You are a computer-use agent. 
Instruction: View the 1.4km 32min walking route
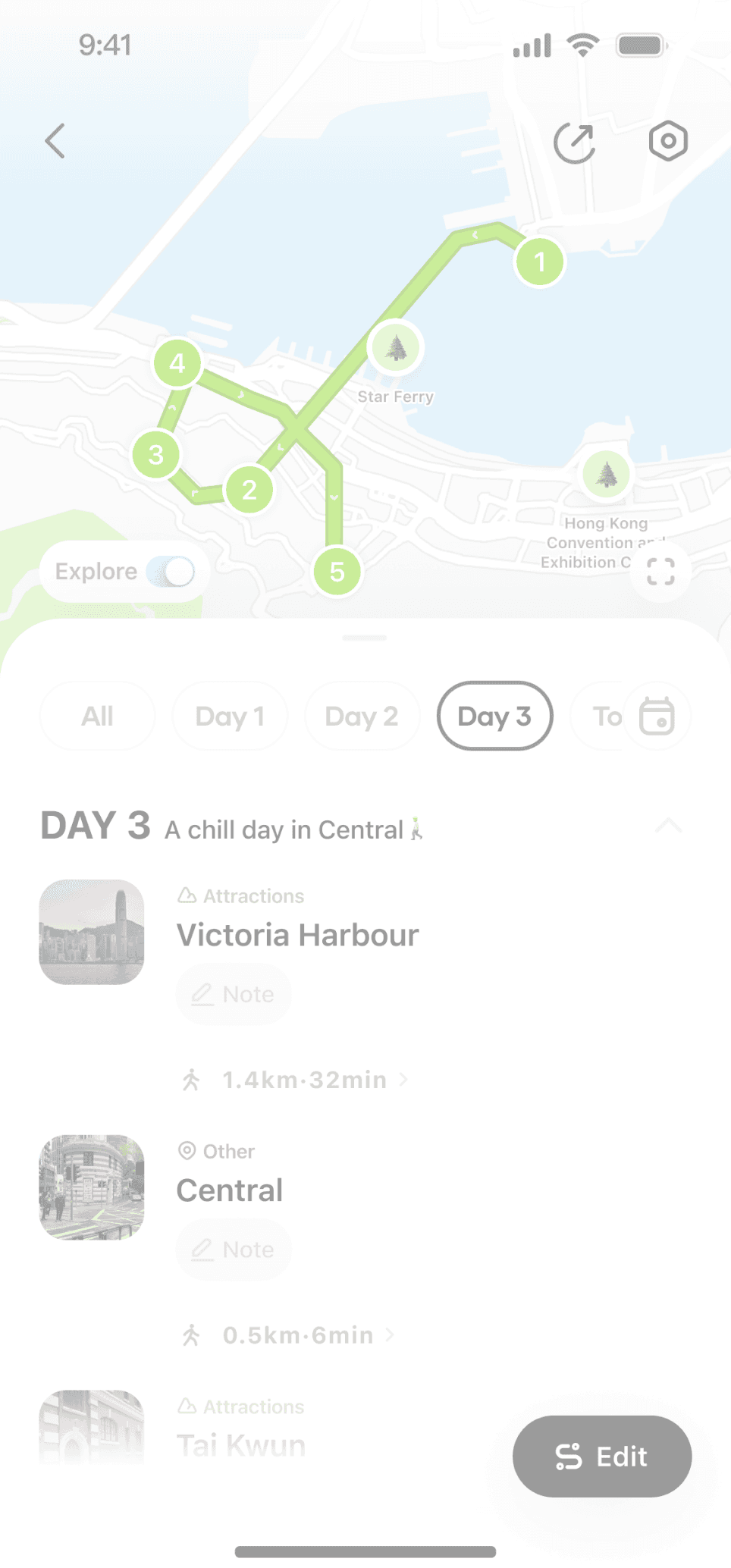[303, 1080]
